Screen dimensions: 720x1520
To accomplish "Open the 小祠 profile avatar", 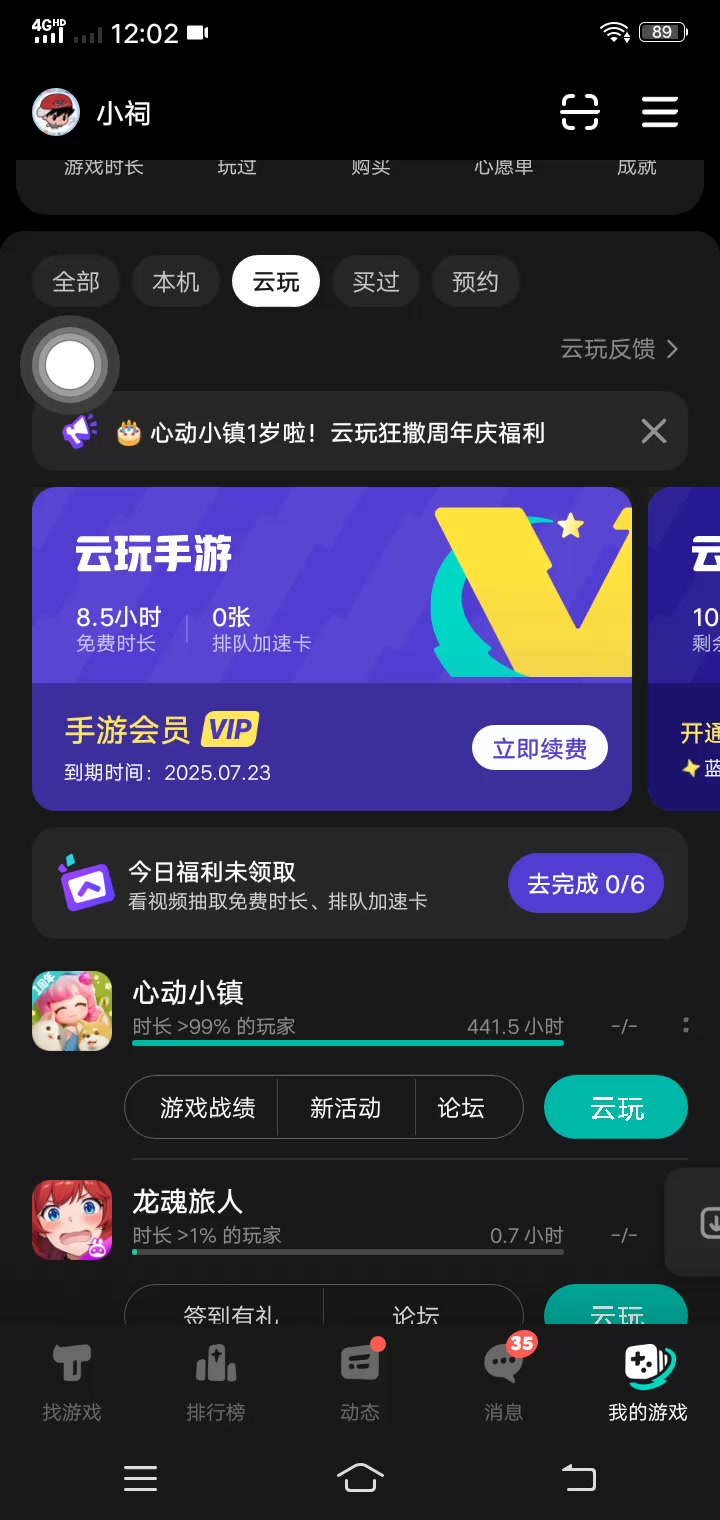I will coord(56,112).
